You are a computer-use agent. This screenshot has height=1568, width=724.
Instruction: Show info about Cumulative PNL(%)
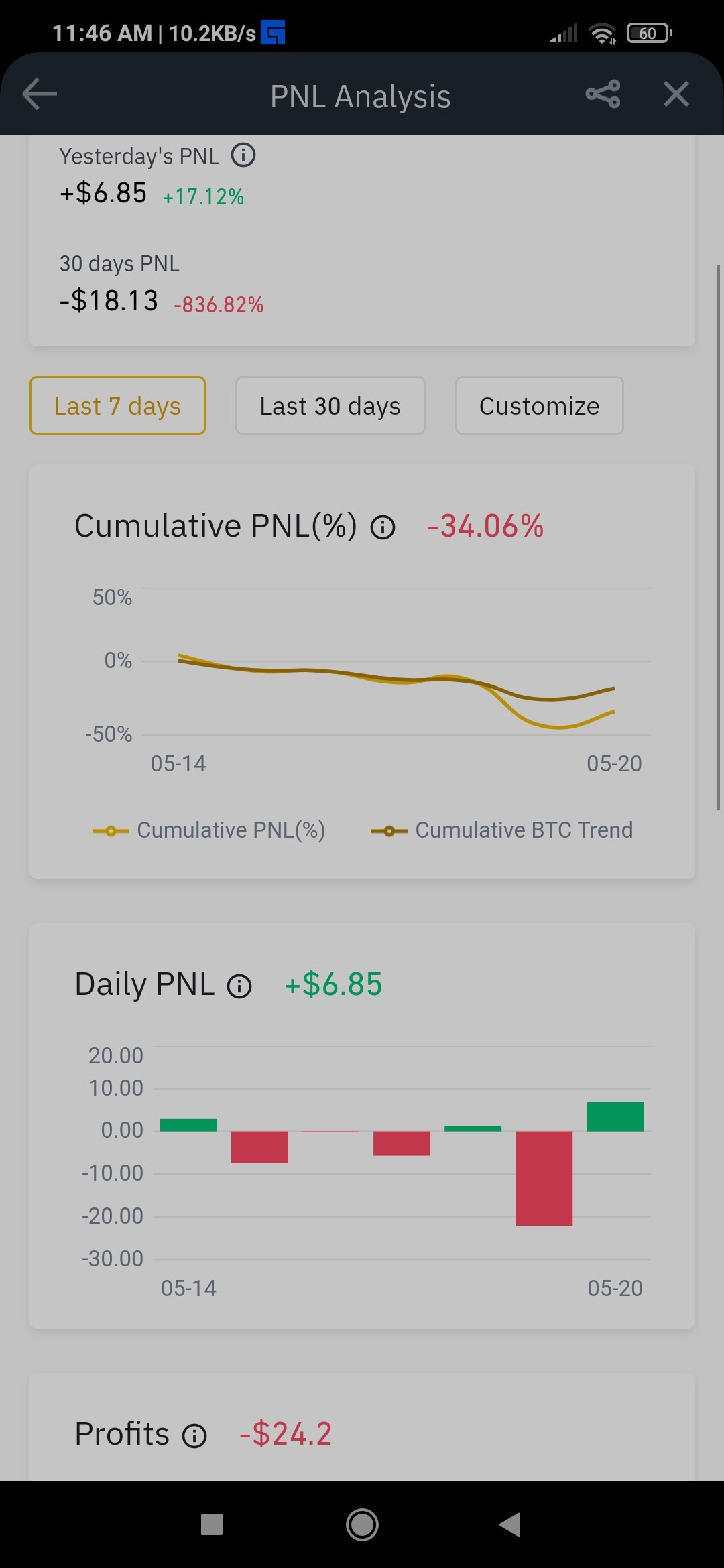click(383, 527)
